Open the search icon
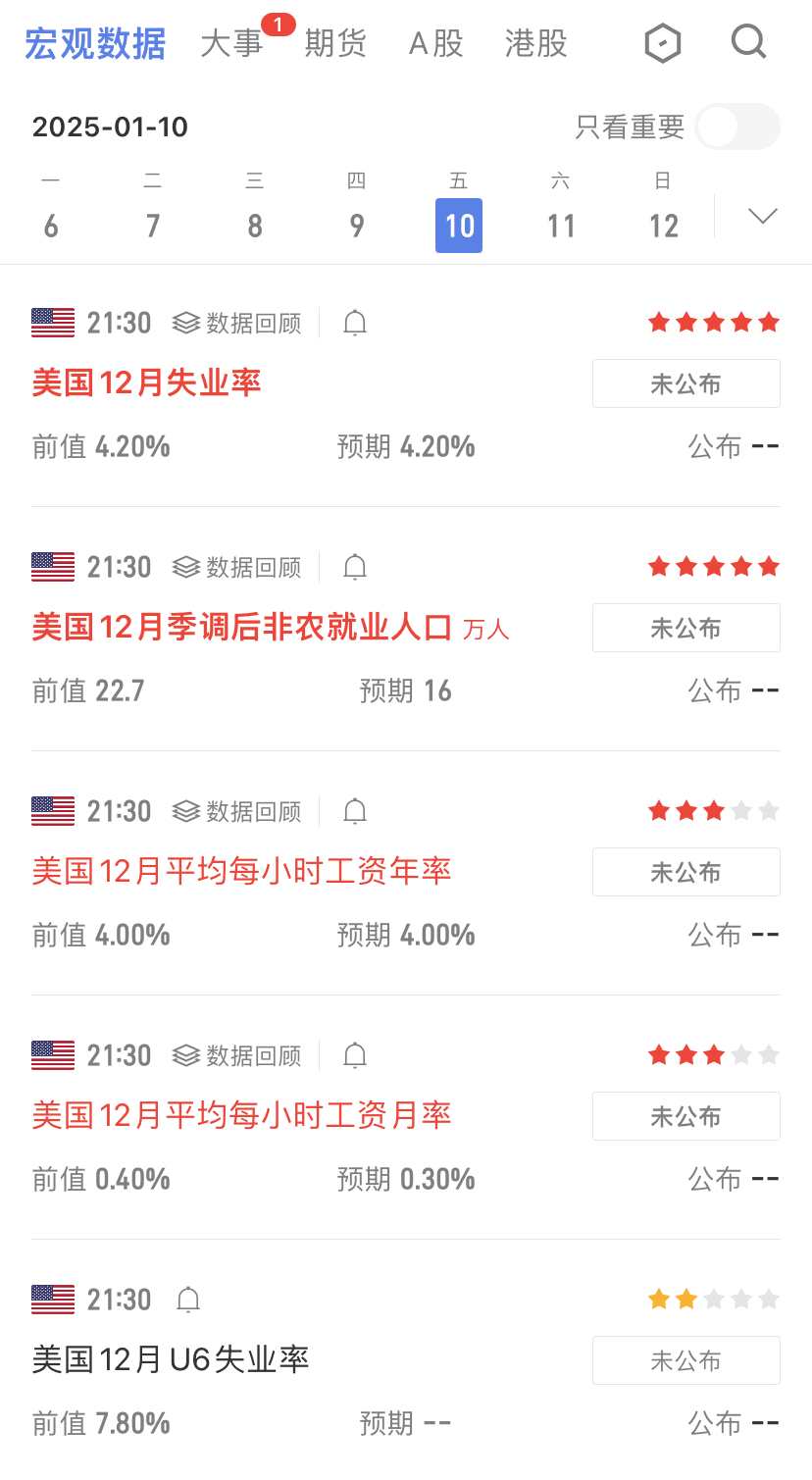The width and height of the screenshot is (812, 1480). click(x=748, y=42)
